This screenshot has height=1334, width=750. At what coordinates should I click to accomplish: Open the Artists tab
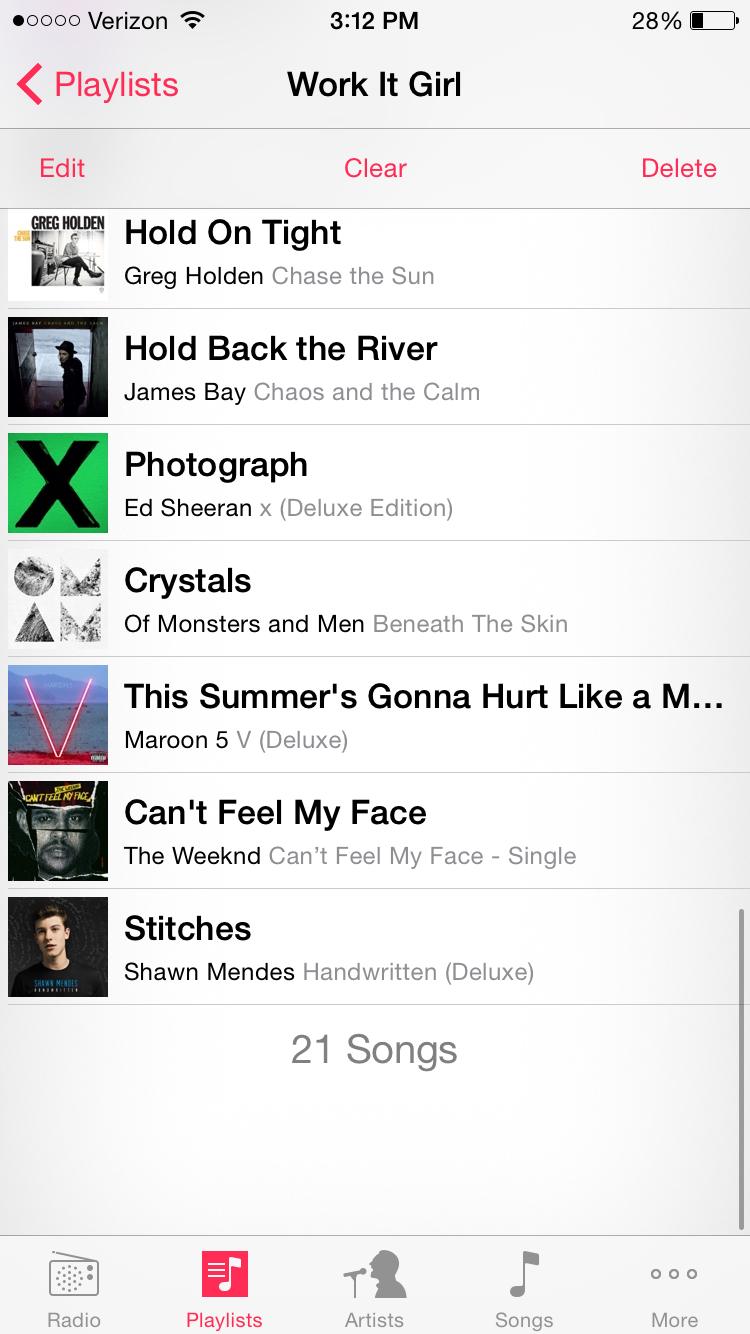[x=374, y=1288]
